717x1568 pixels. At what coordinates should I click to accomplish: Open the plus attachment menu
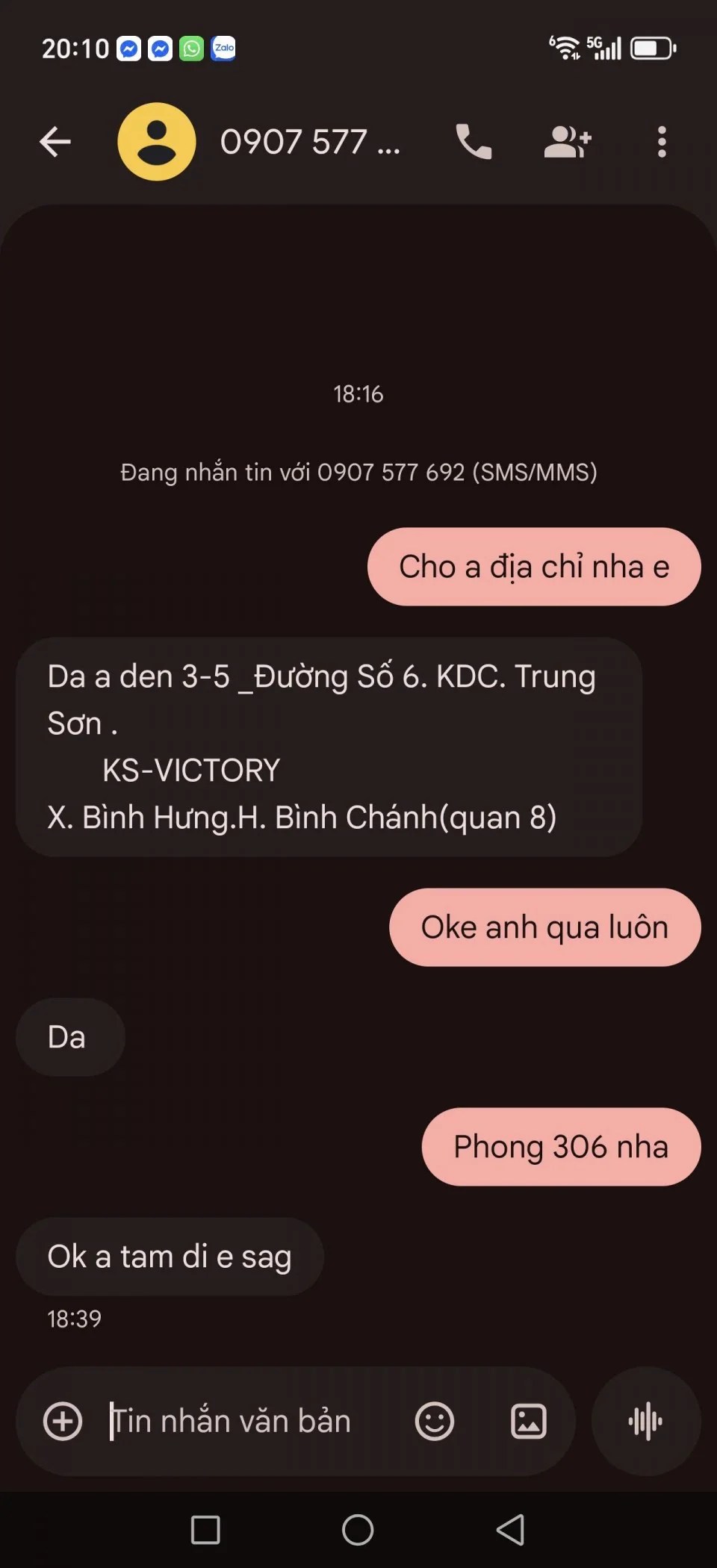coord(63,1421)
